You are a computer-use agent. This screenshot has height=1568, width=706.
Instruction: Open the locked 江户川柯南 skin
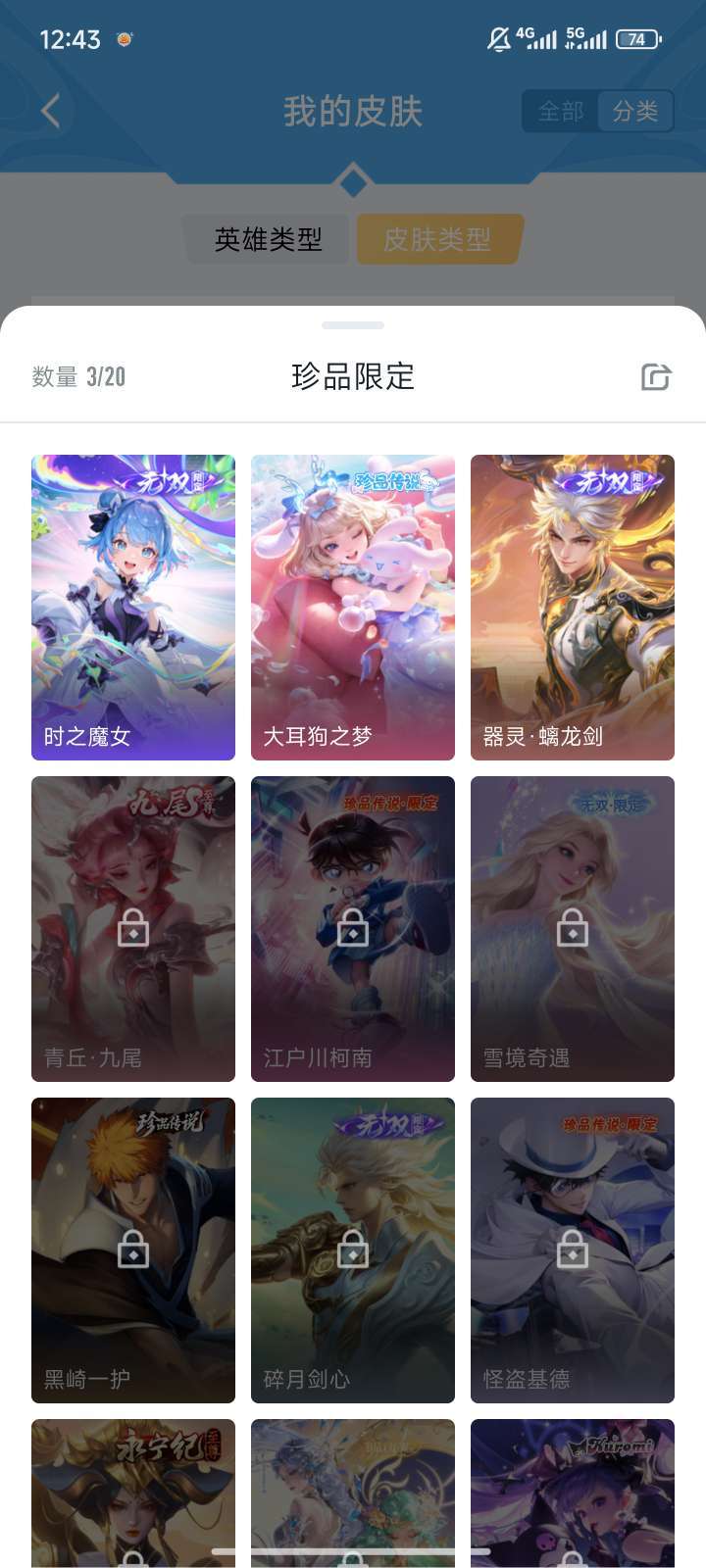click(353, 929)
